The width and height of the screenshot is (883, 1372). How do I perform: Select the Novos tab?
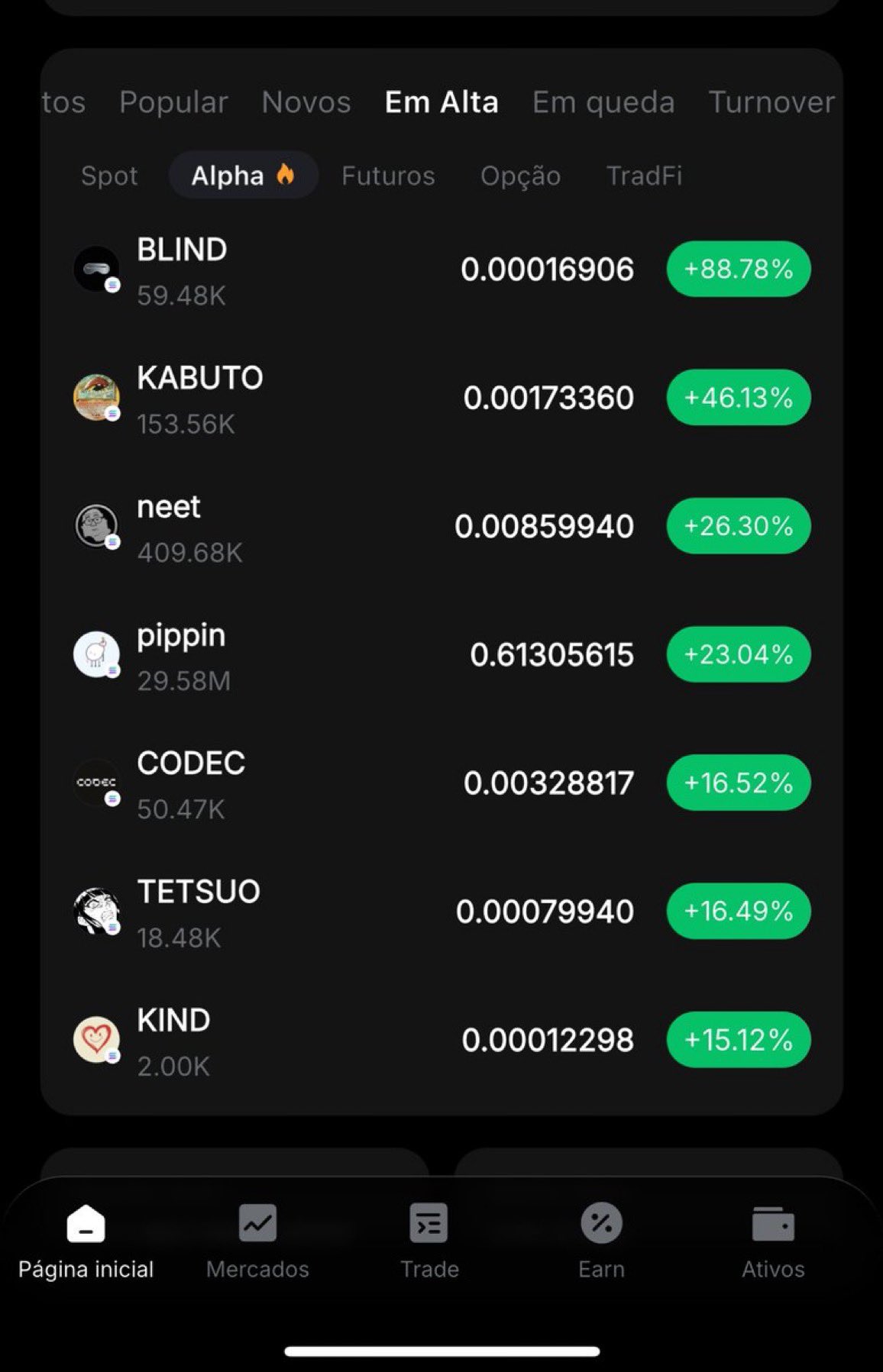pos(306,102)
